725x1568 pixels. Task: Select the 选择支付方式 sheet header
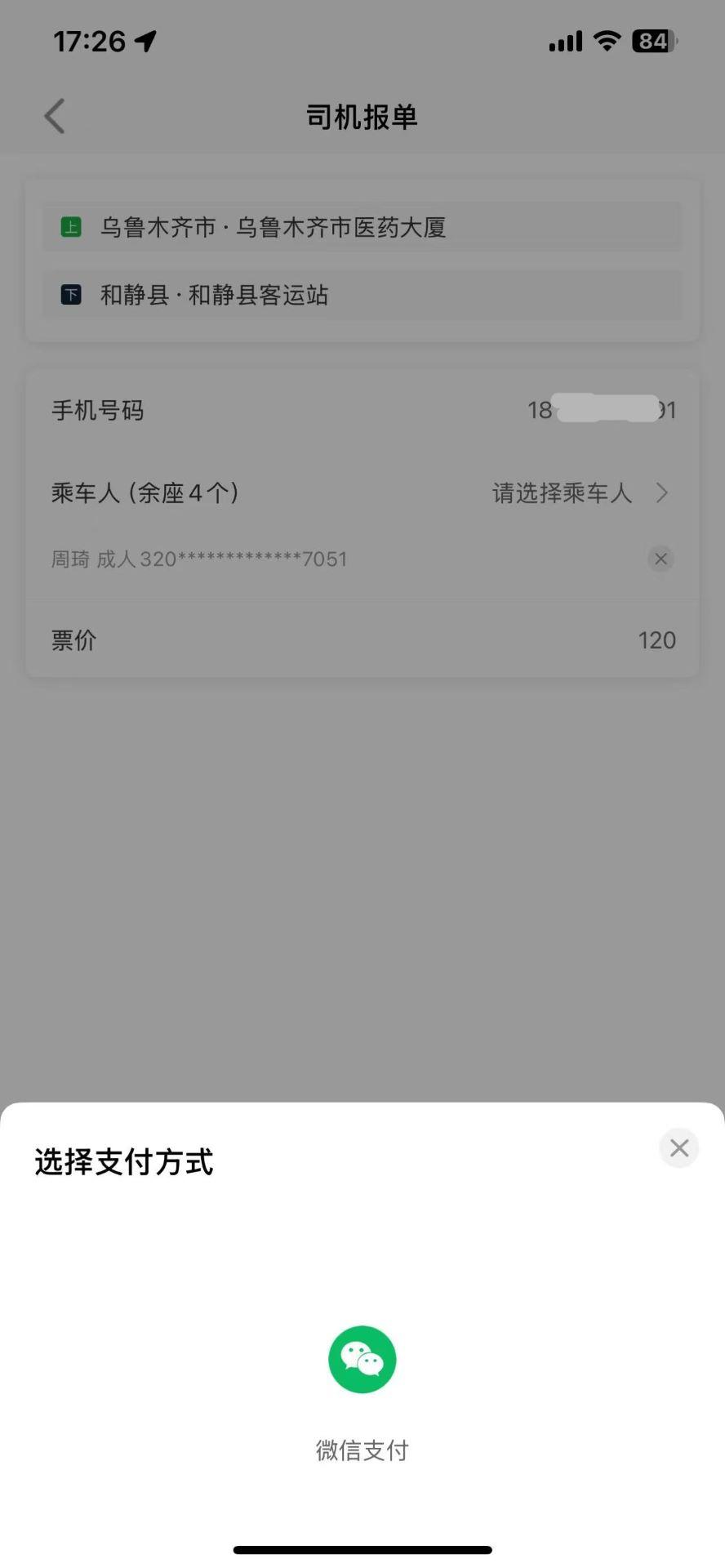[x=124, y=1162]
